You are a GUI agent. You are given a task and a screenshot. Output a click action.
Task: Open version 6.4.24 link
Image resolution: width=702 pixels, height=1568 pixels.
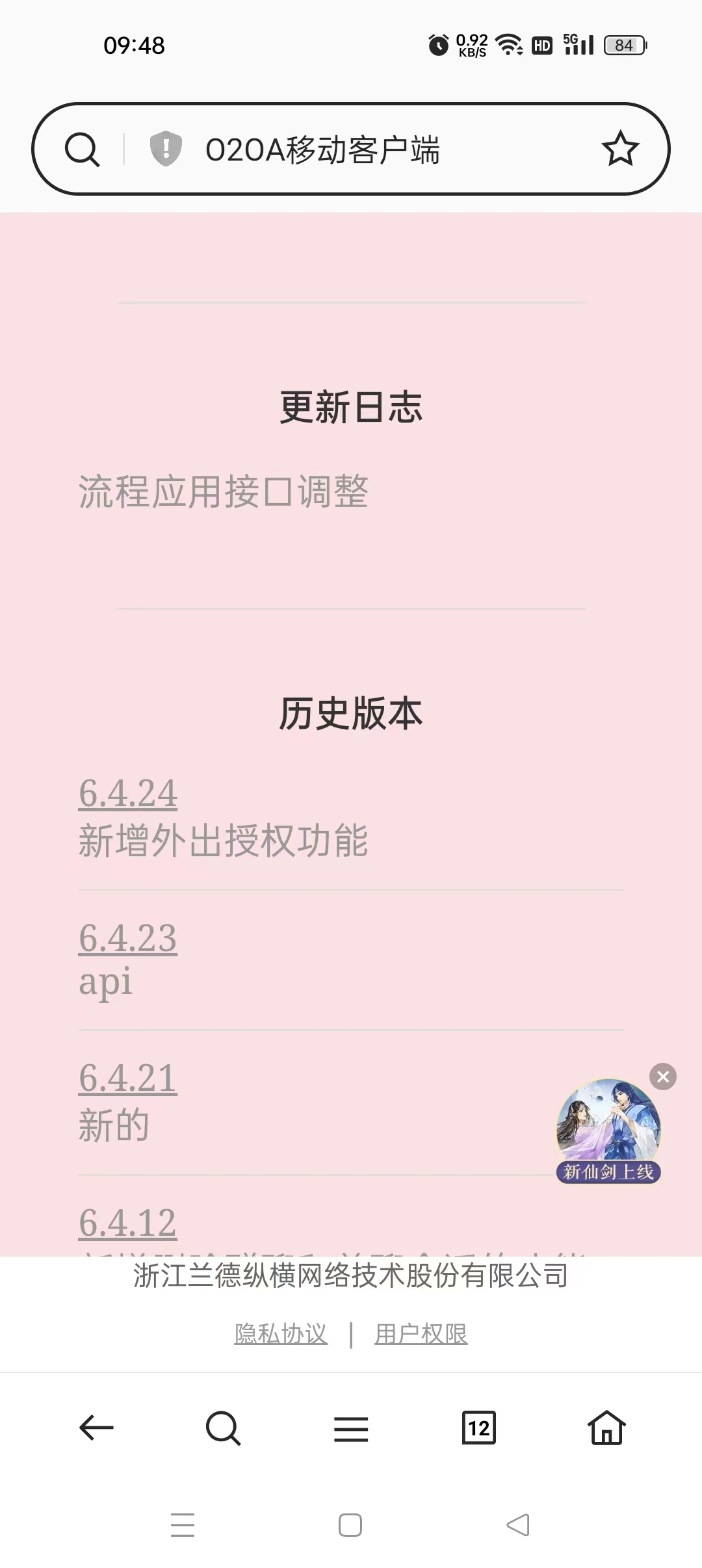click(x=127, y=794)
